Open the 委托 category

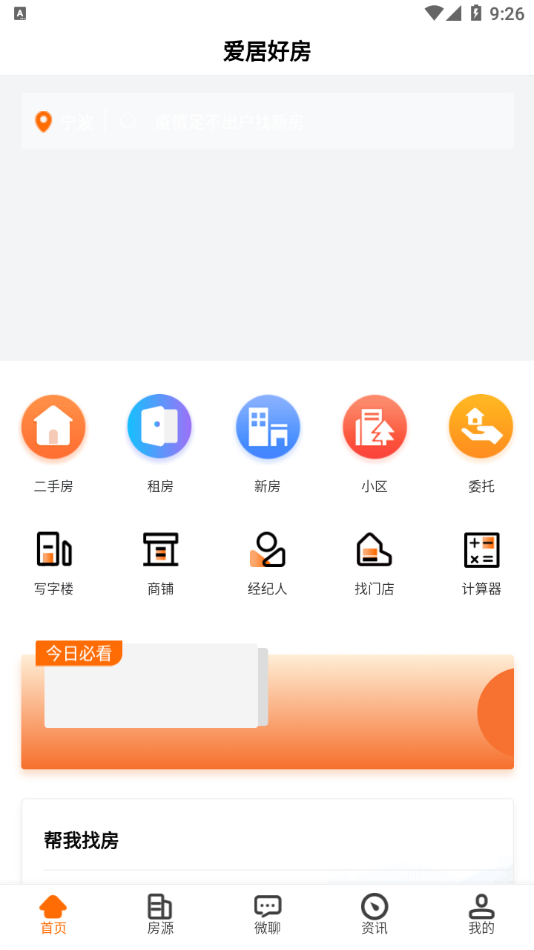[481, 444]
